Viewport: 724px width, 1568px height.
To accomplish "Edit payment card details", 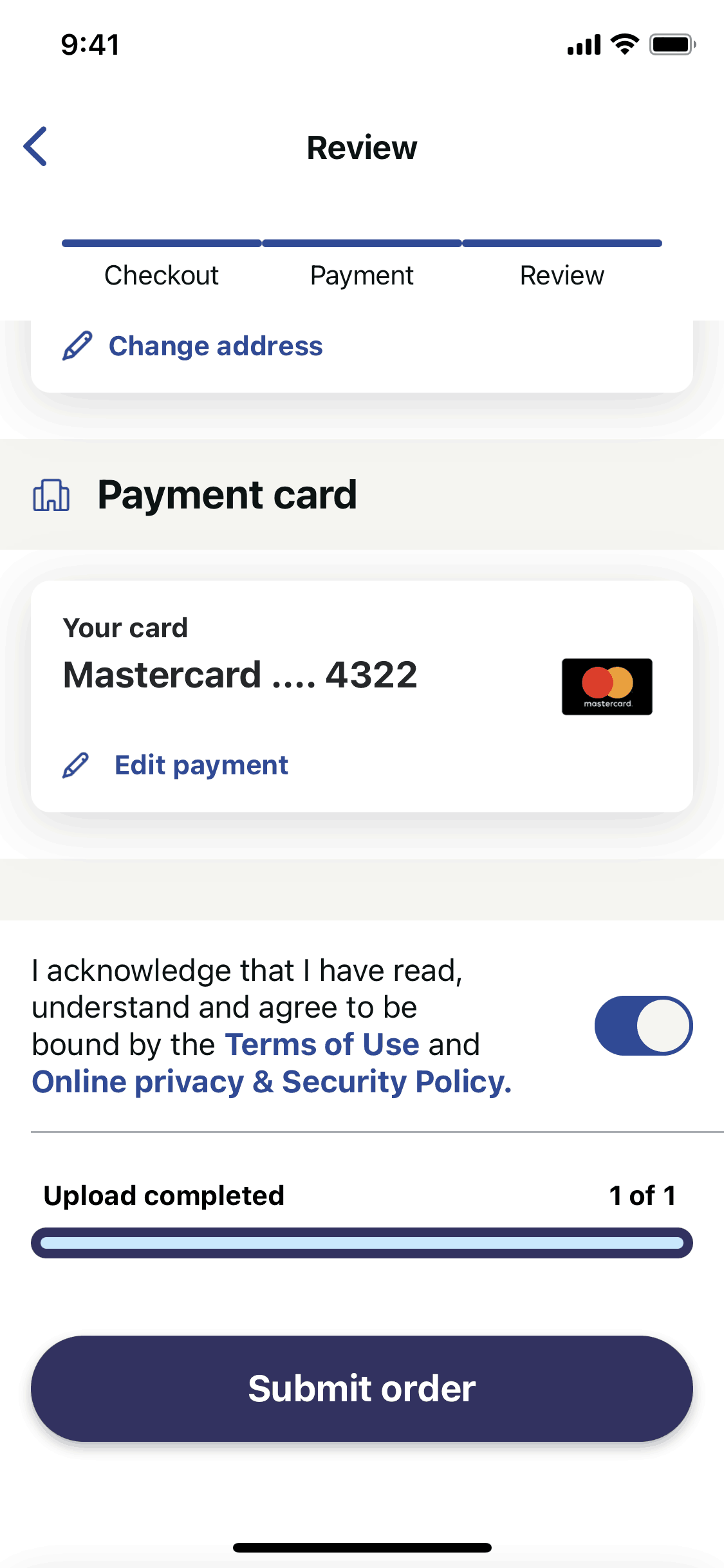I will pos(175,765).
